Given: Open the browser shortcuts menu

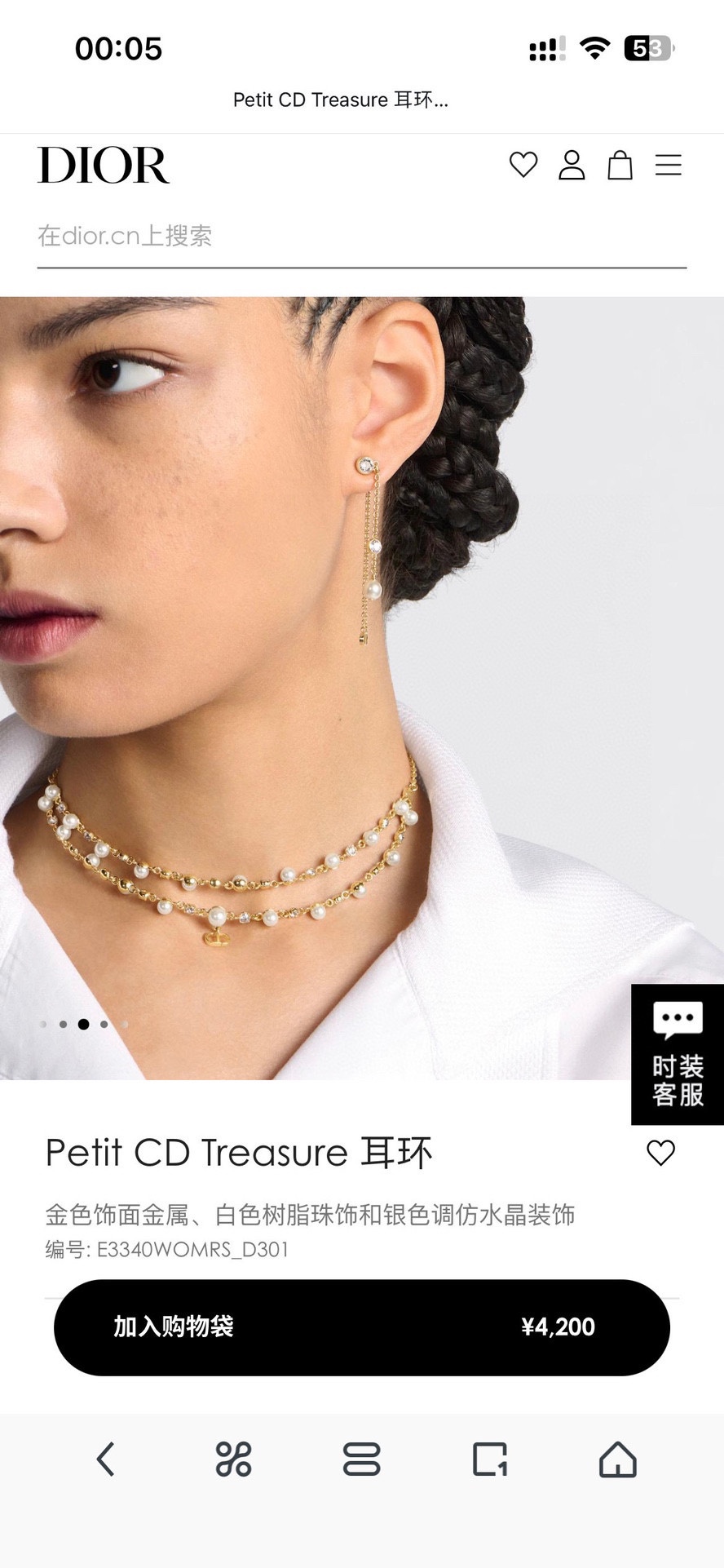Looking at the screenshot, I should (x=234, y=1459).
